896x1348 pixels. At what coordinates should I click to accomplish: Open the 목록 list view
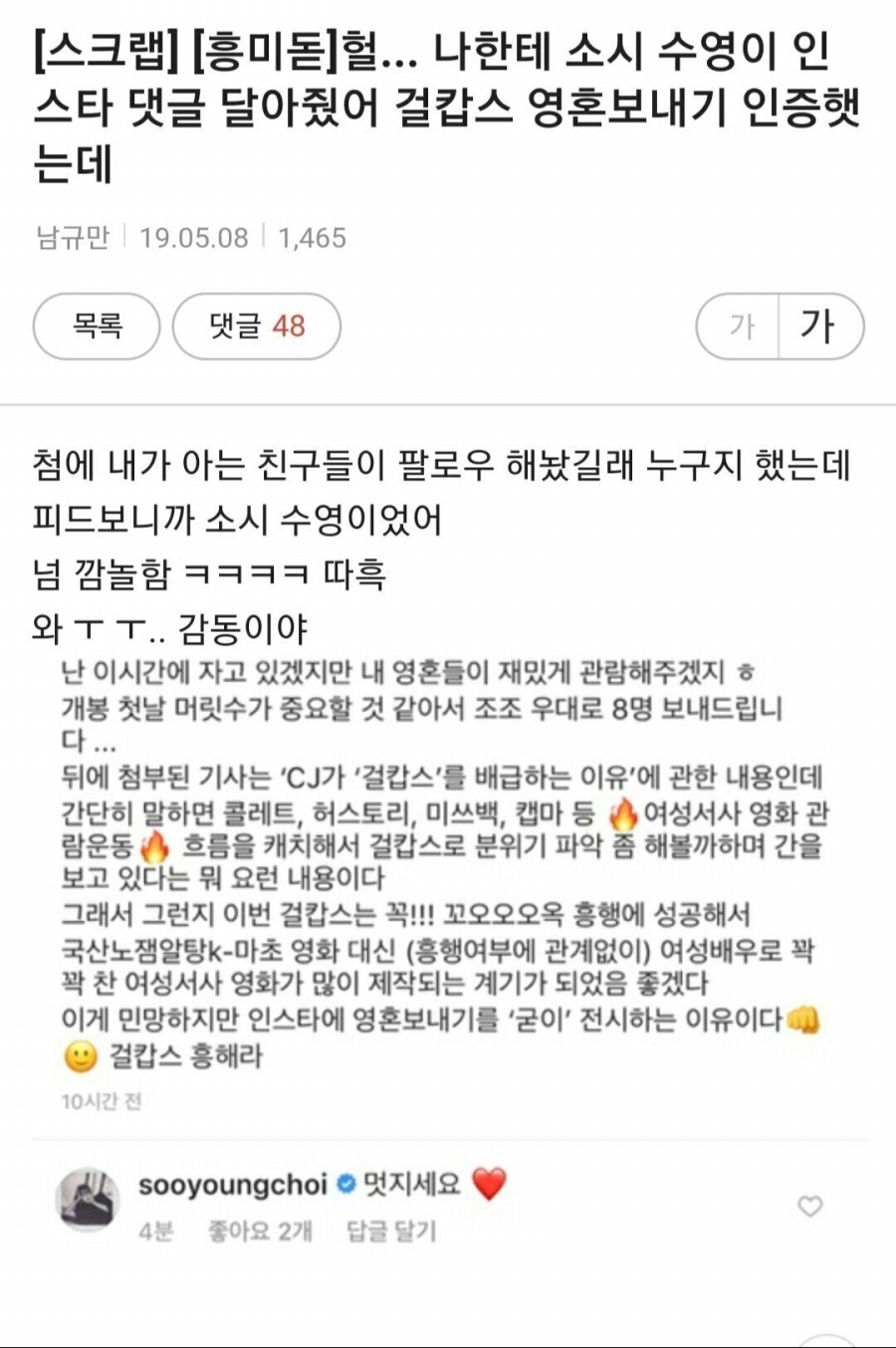96,326
